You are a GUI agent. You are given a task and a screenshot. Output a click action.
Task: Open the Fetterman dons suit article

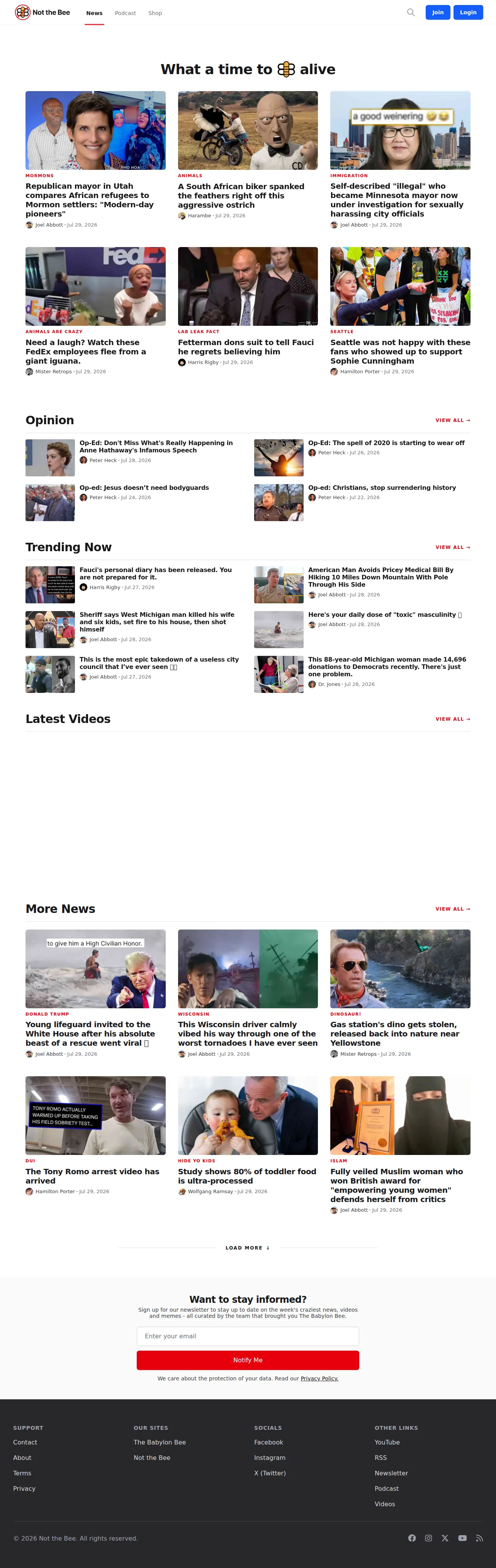point(246,347)
